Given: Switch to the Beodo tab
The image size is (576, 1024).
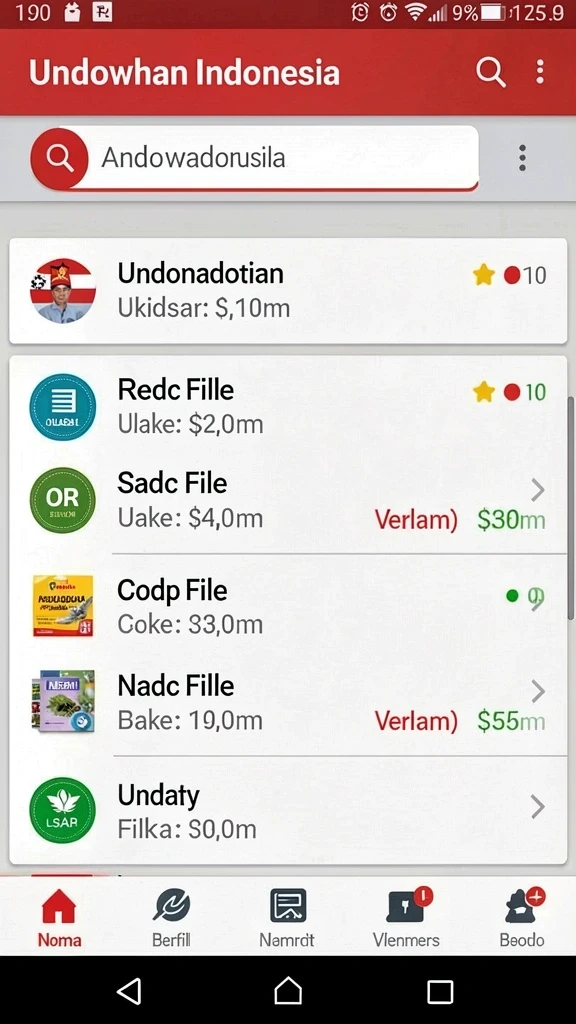Looking at the screenshot, I should click(x=522, y=920).
